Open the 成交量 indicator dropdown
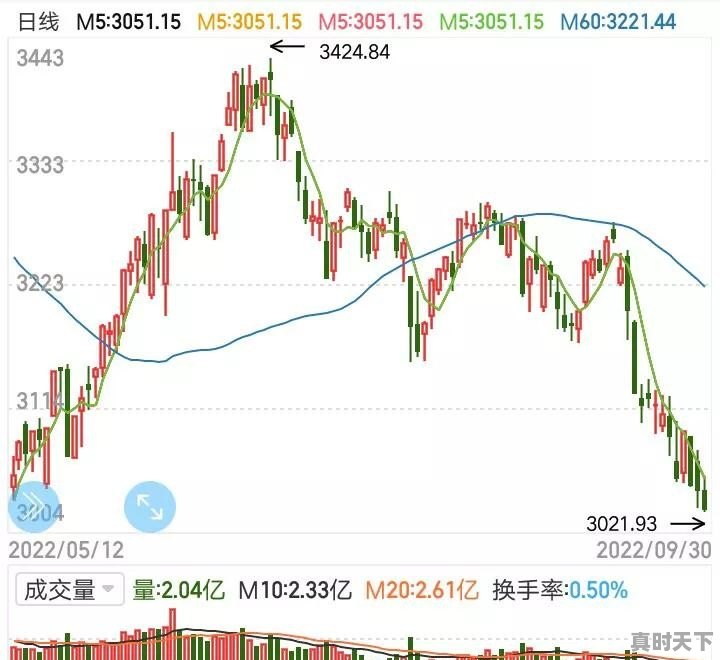This screenshot has height=660, width=720. (x=69, y=589)
